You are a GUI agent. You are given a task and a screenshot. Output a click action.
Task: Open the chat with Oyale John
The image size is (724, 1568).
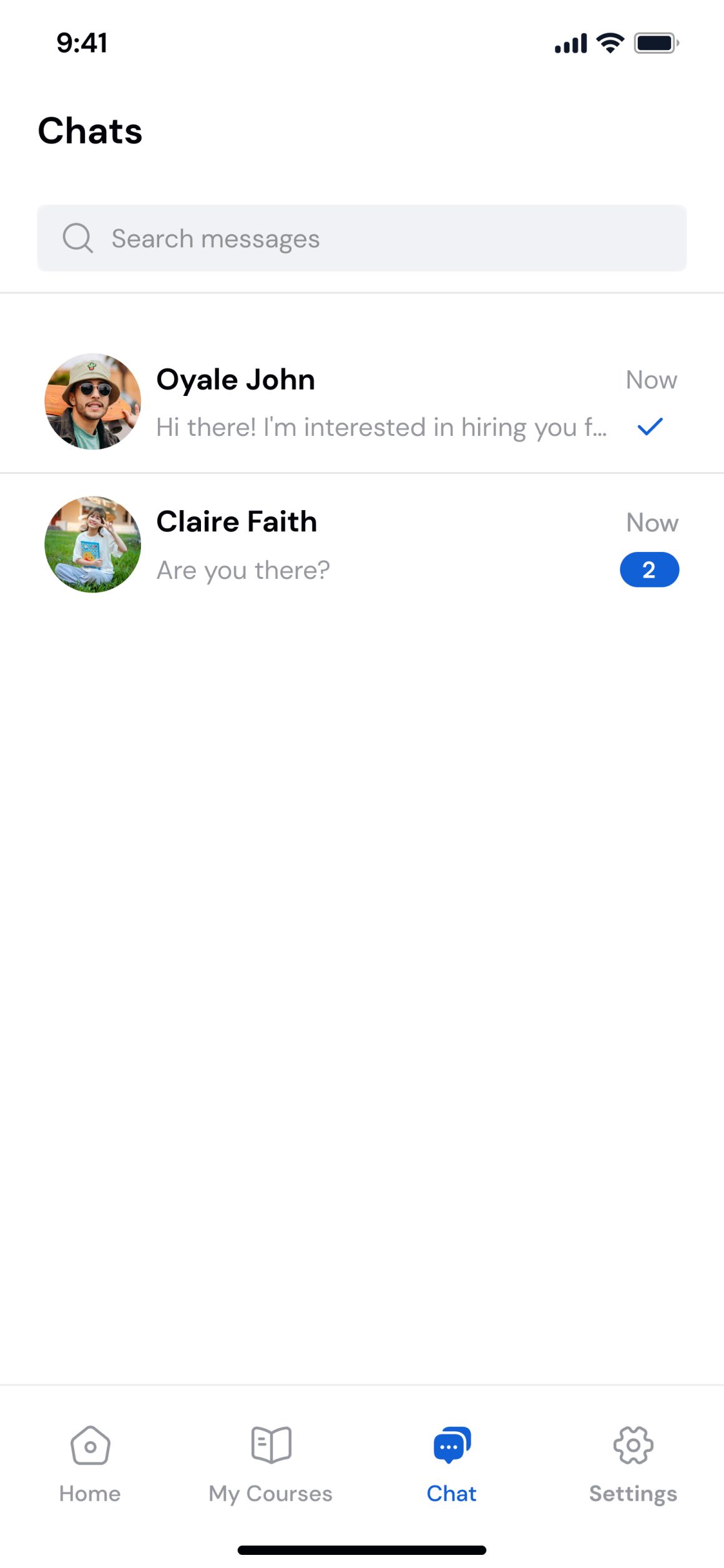coord(362,402)
